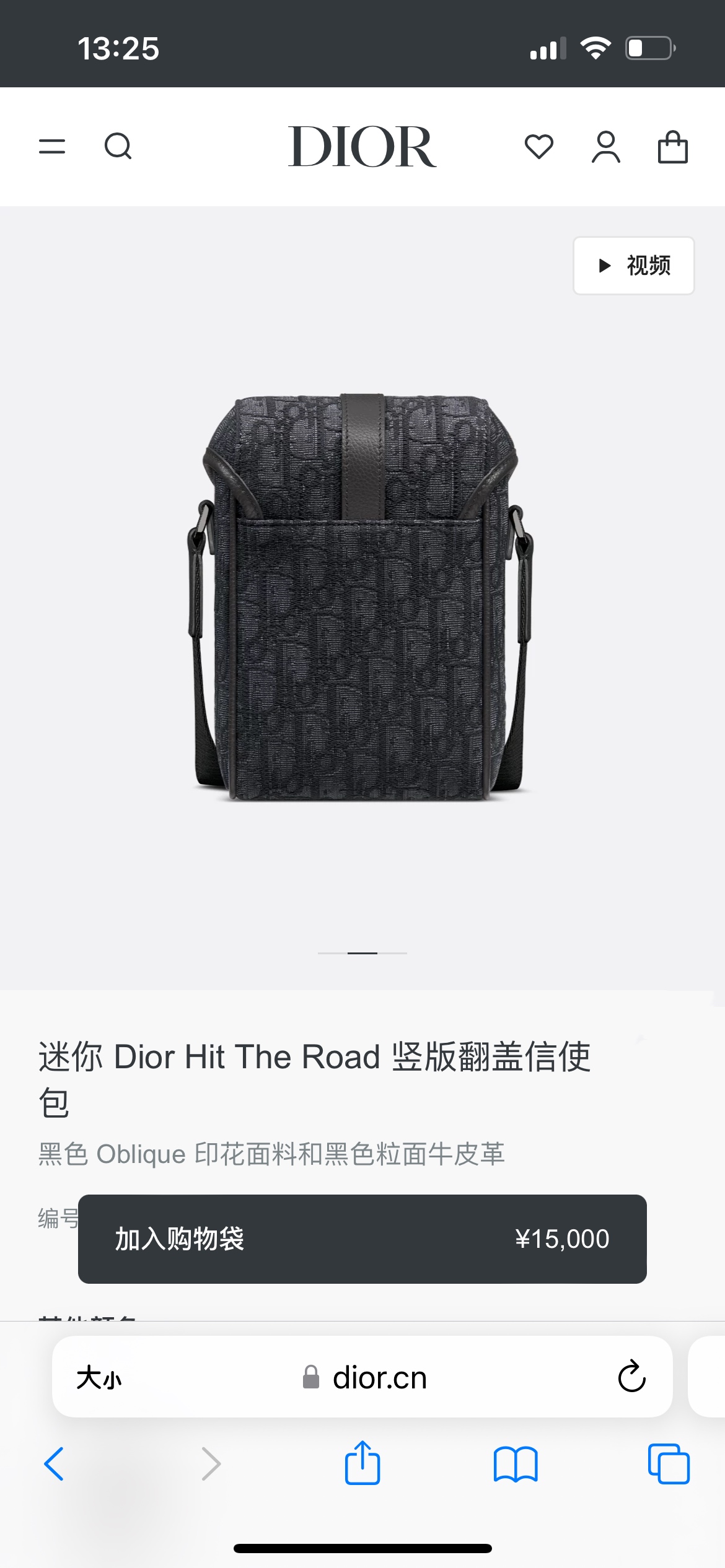Play the product video (视频)
Viewport: 725px width, 1568px height.
(633, 266)
